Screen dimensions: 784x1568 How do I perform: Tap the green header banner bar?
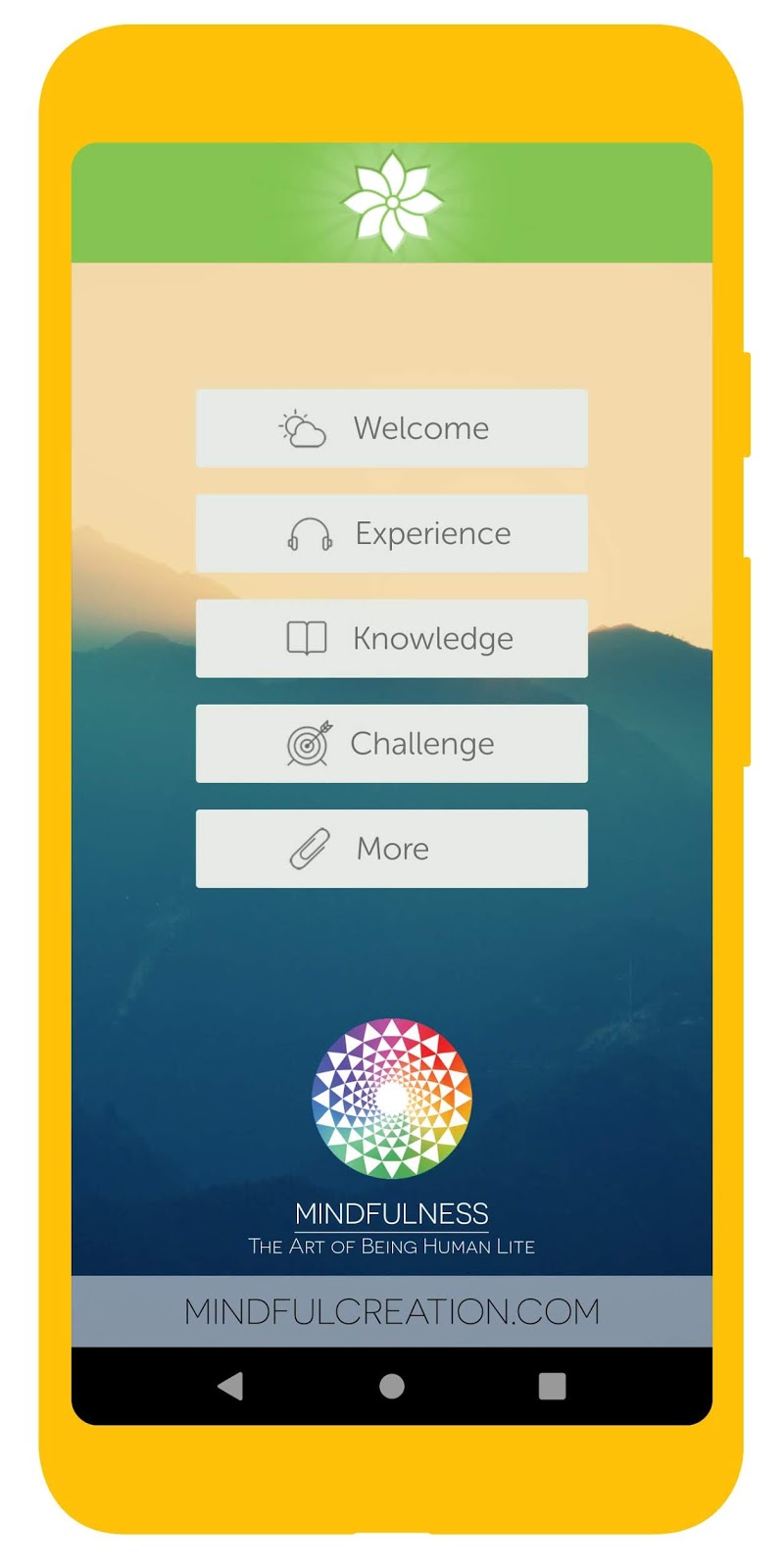click(176, 201)
